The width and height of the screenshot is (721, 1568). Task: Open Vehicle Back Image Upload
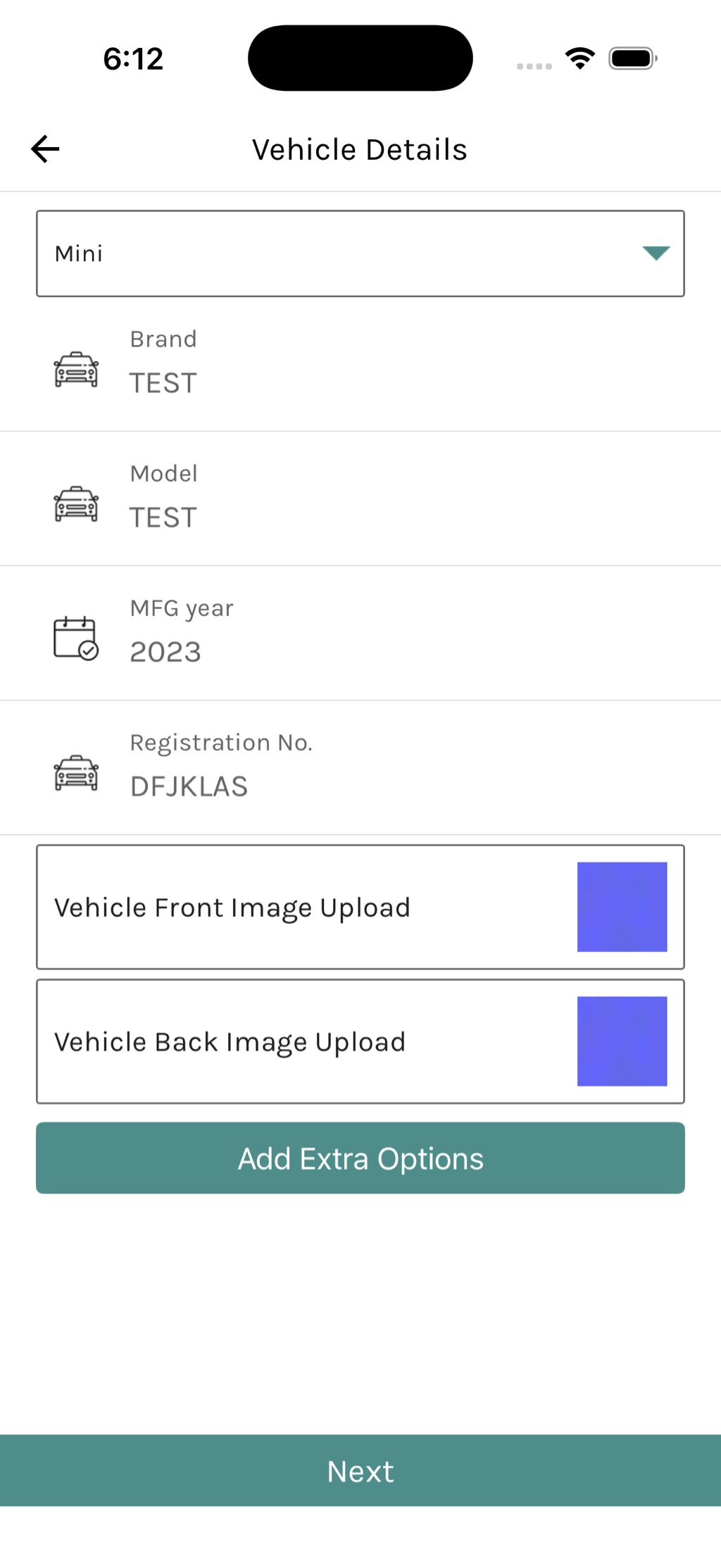[360, 1041]
